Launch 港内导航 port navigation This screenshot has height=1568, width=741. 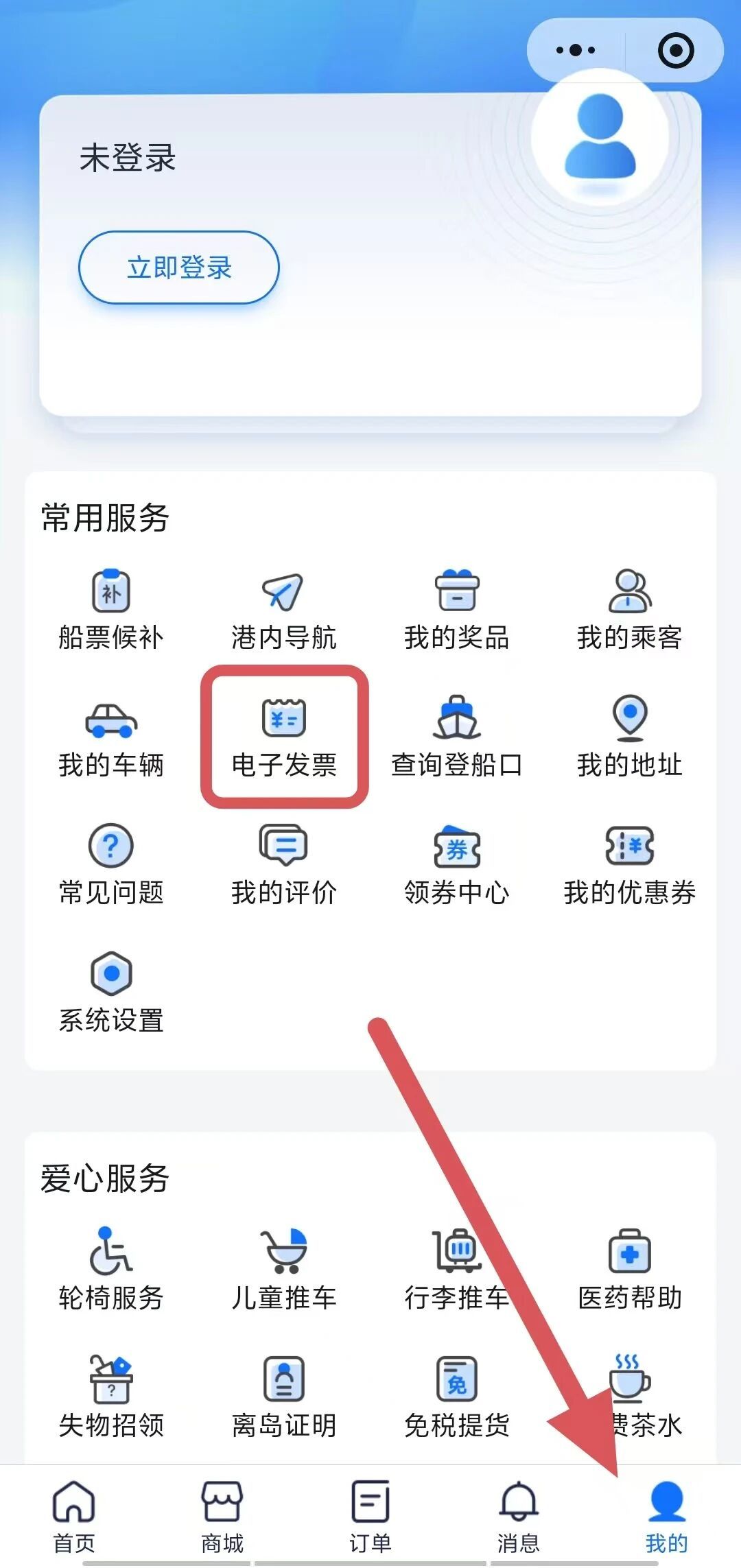click(283, 608)
